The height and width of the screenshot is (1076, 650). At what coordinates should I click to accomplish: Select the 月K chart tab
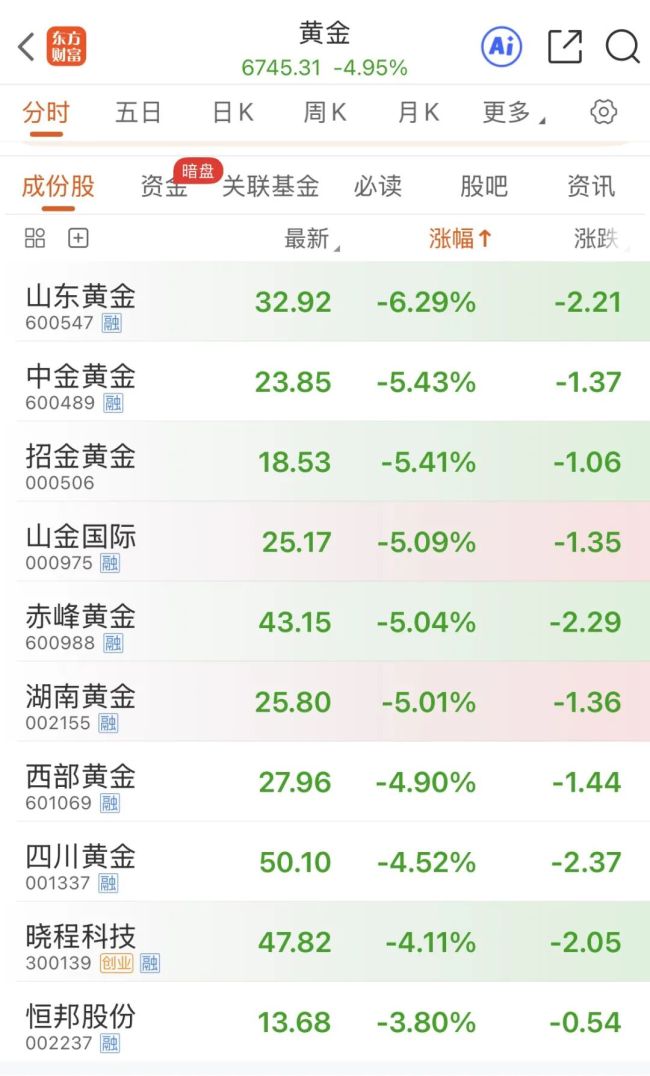tap(419, 112)
